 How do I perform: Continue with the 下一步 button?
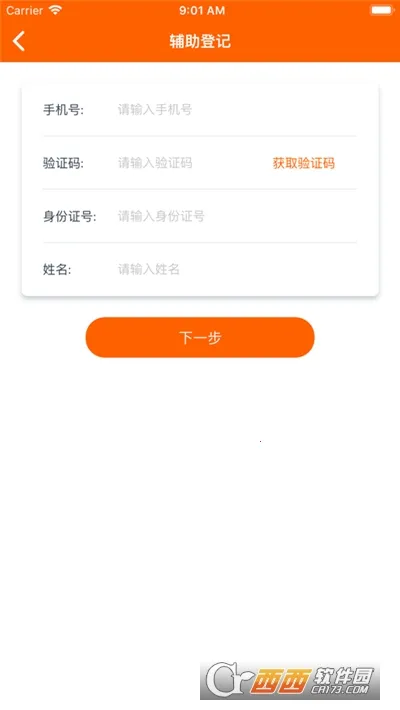point(200,337)
